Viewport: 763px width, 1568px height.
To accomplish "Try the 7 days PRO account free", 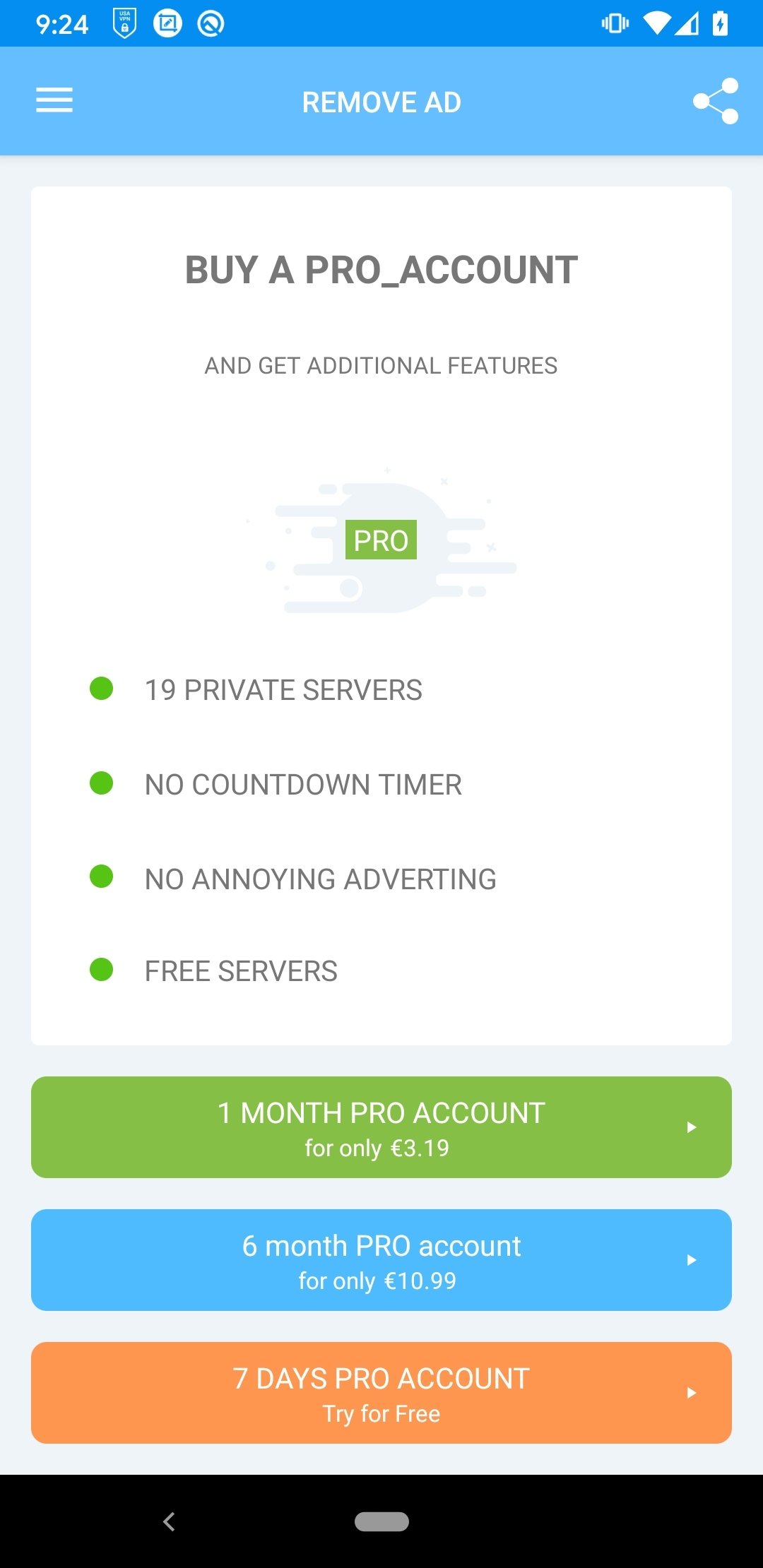I will tap(381, 1393).
